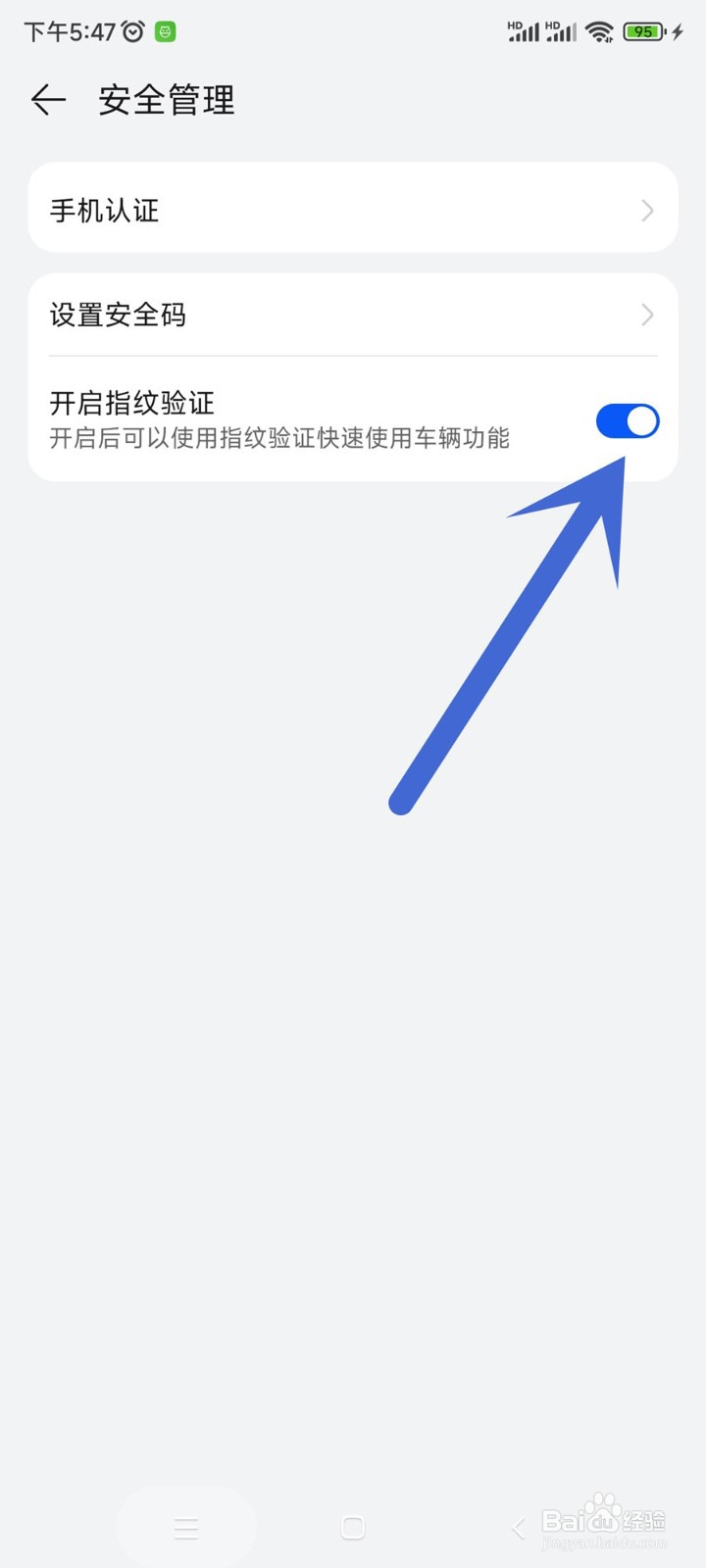The height and width of the screenshot is (1568, 706).
Task: Tap the Wi-Fi icon in the status bar
Action: tap(597, 31)
